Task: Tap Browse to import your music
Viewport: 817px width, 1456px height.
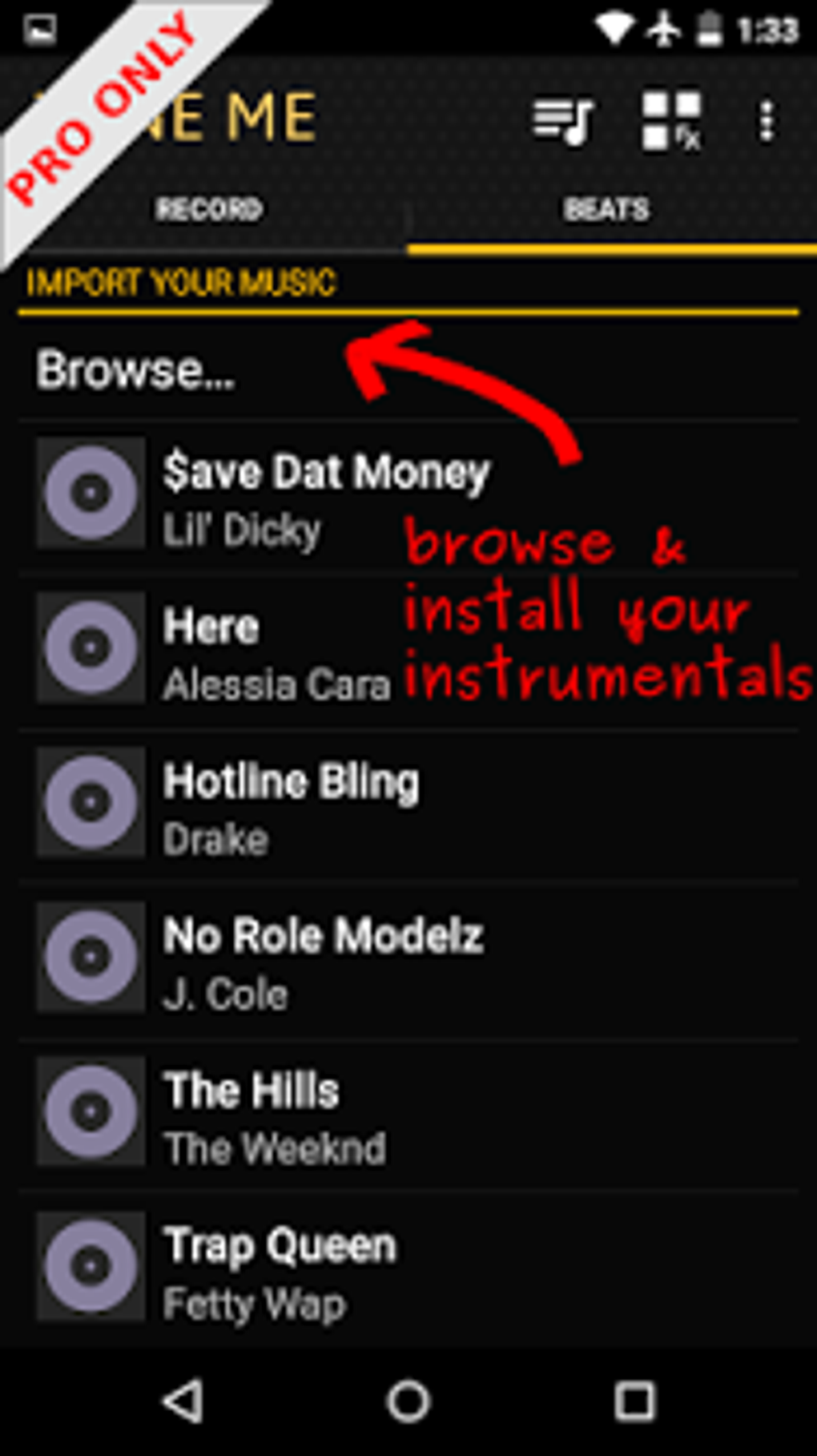Action: [408, 371]
